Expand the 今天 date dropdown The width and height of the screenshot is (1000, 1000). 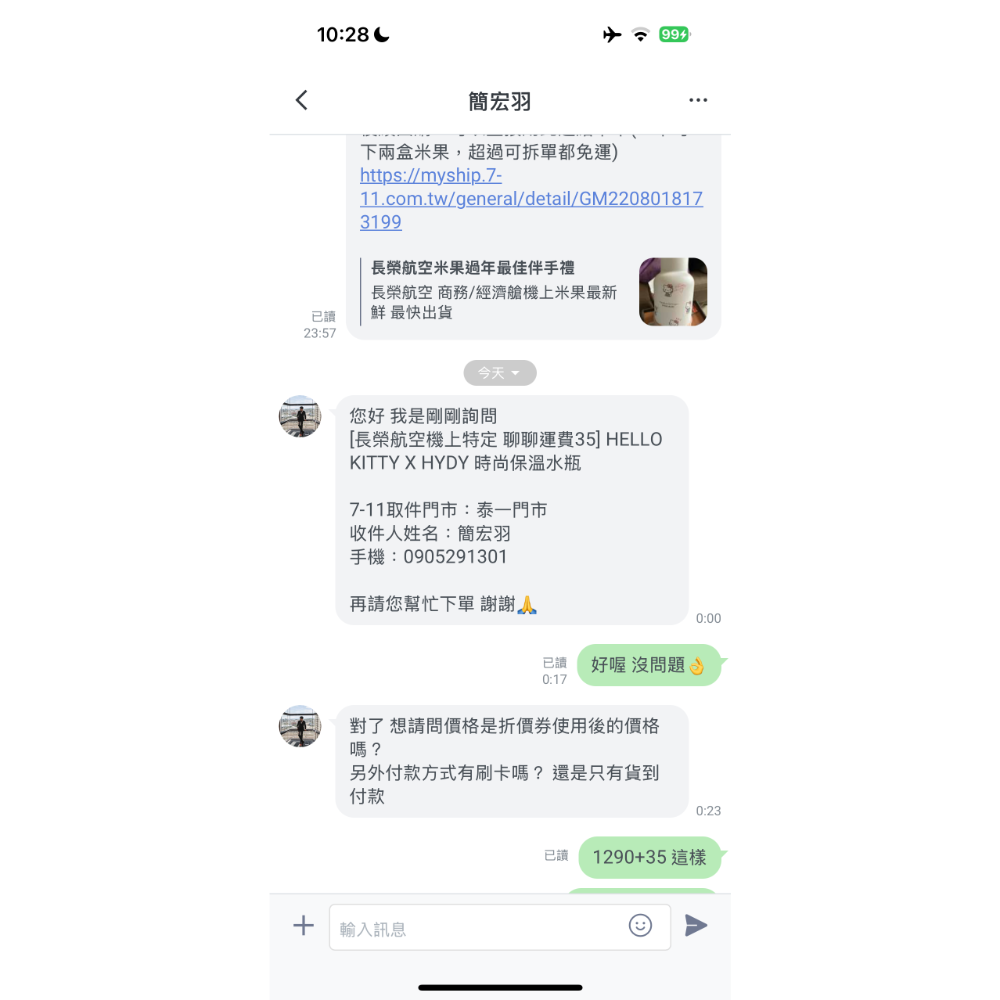tap(500, 373)
